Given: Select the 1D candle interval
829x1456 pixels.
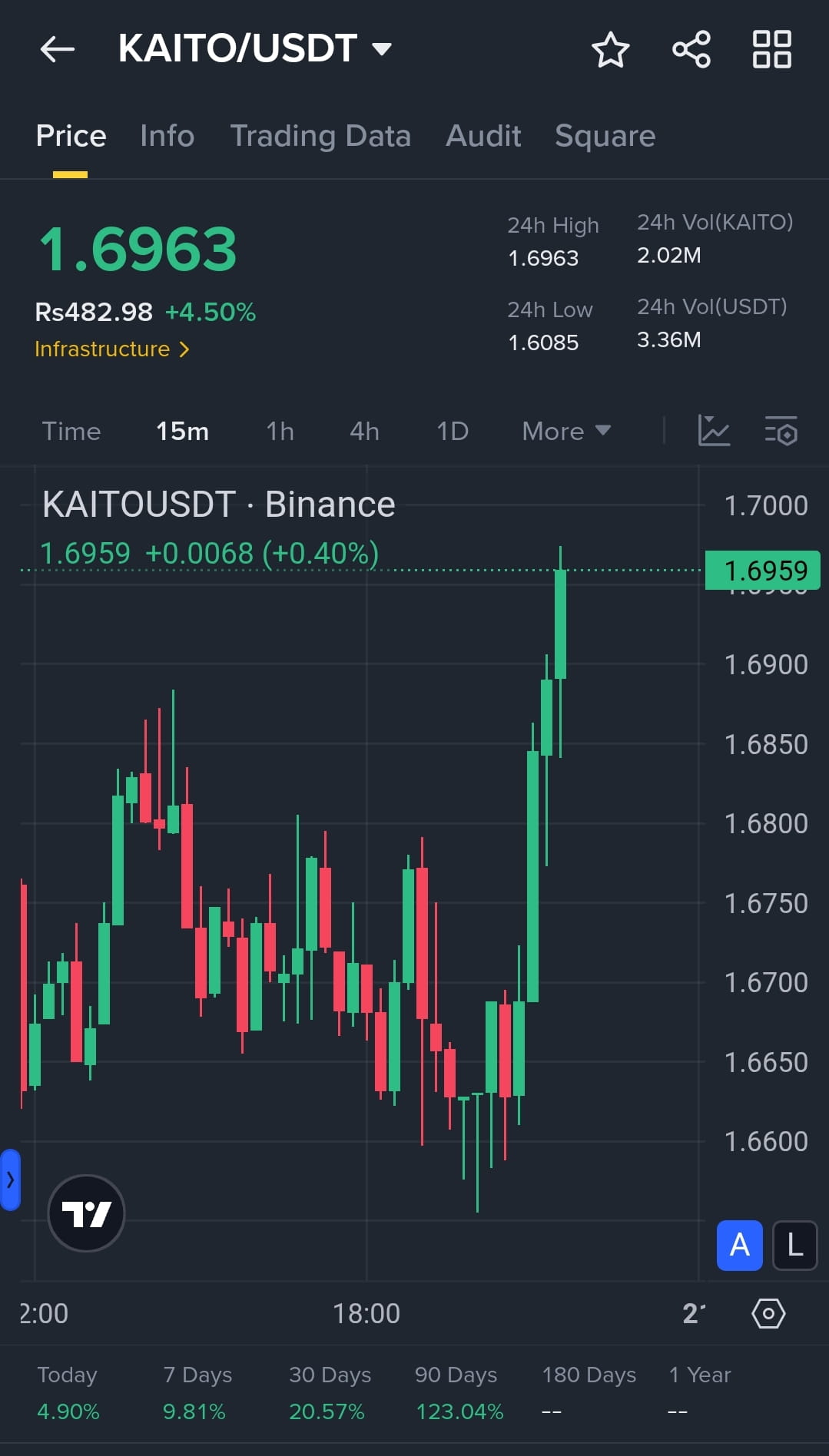Looking at the screenshot, I should coord(452,432).
